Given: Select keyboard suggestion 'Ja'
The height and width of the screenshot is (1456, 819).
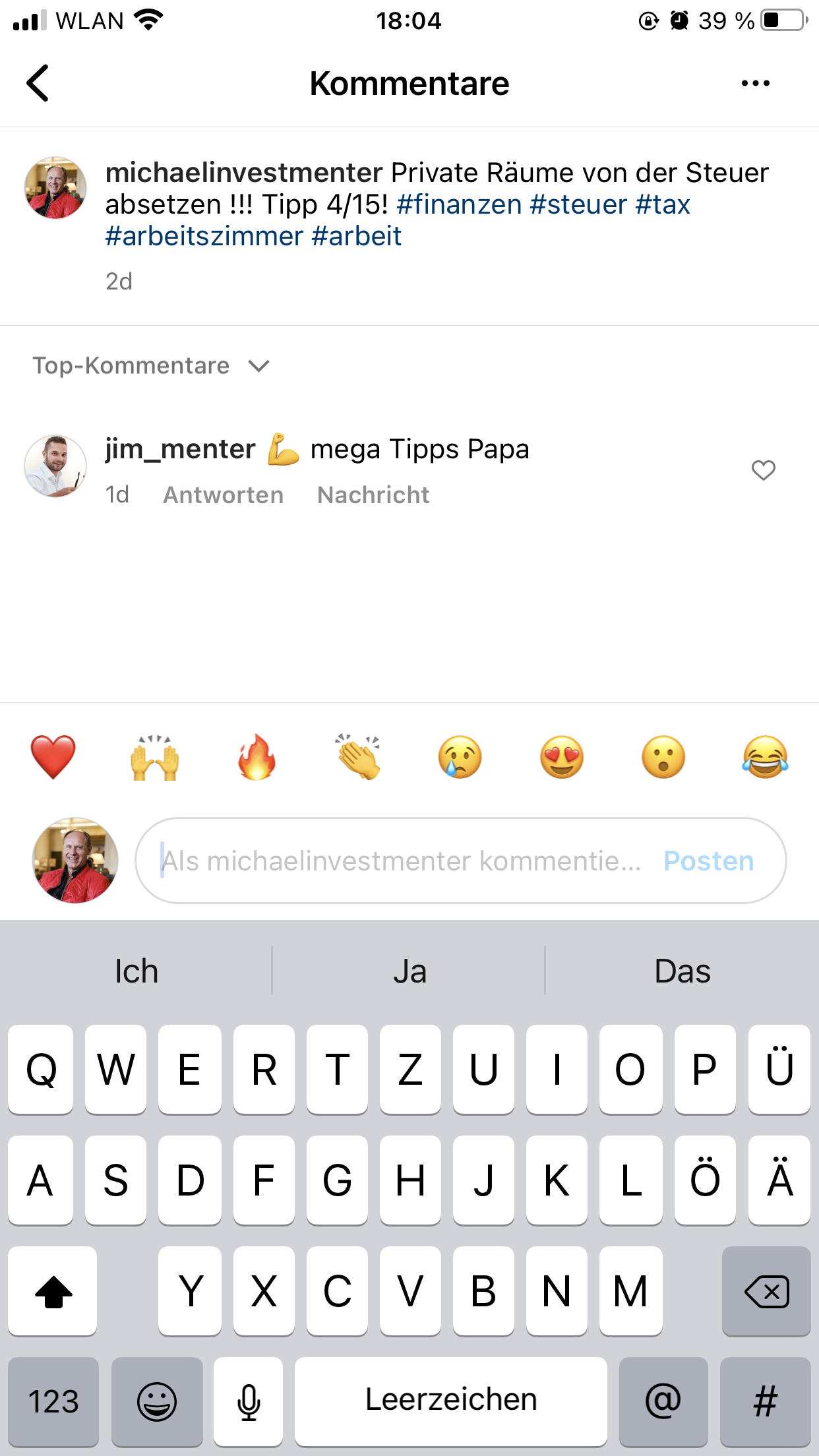Looking at the screenshot, I should (x=409, y=971).
